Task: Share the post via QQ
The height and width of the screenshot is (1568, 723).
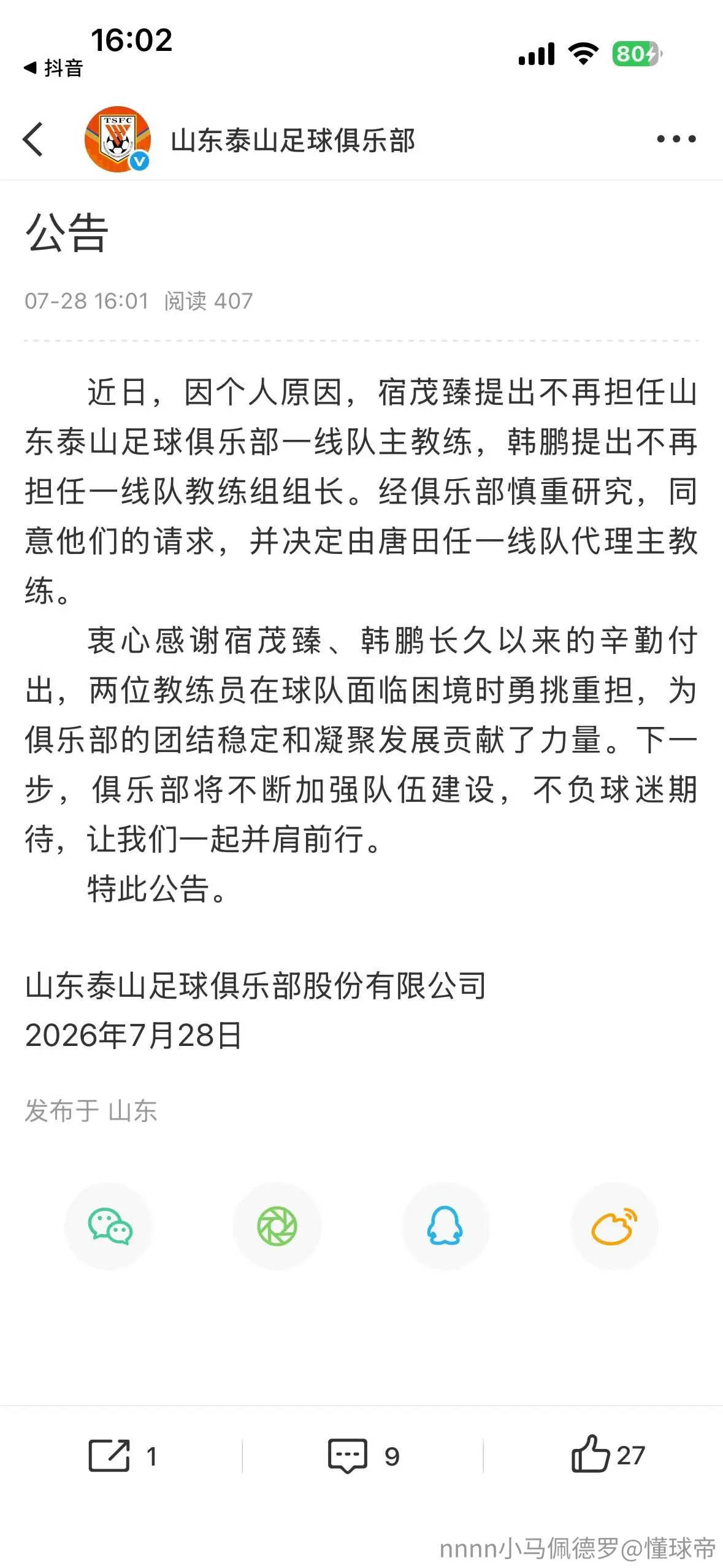Action: tap(445, 1226)
